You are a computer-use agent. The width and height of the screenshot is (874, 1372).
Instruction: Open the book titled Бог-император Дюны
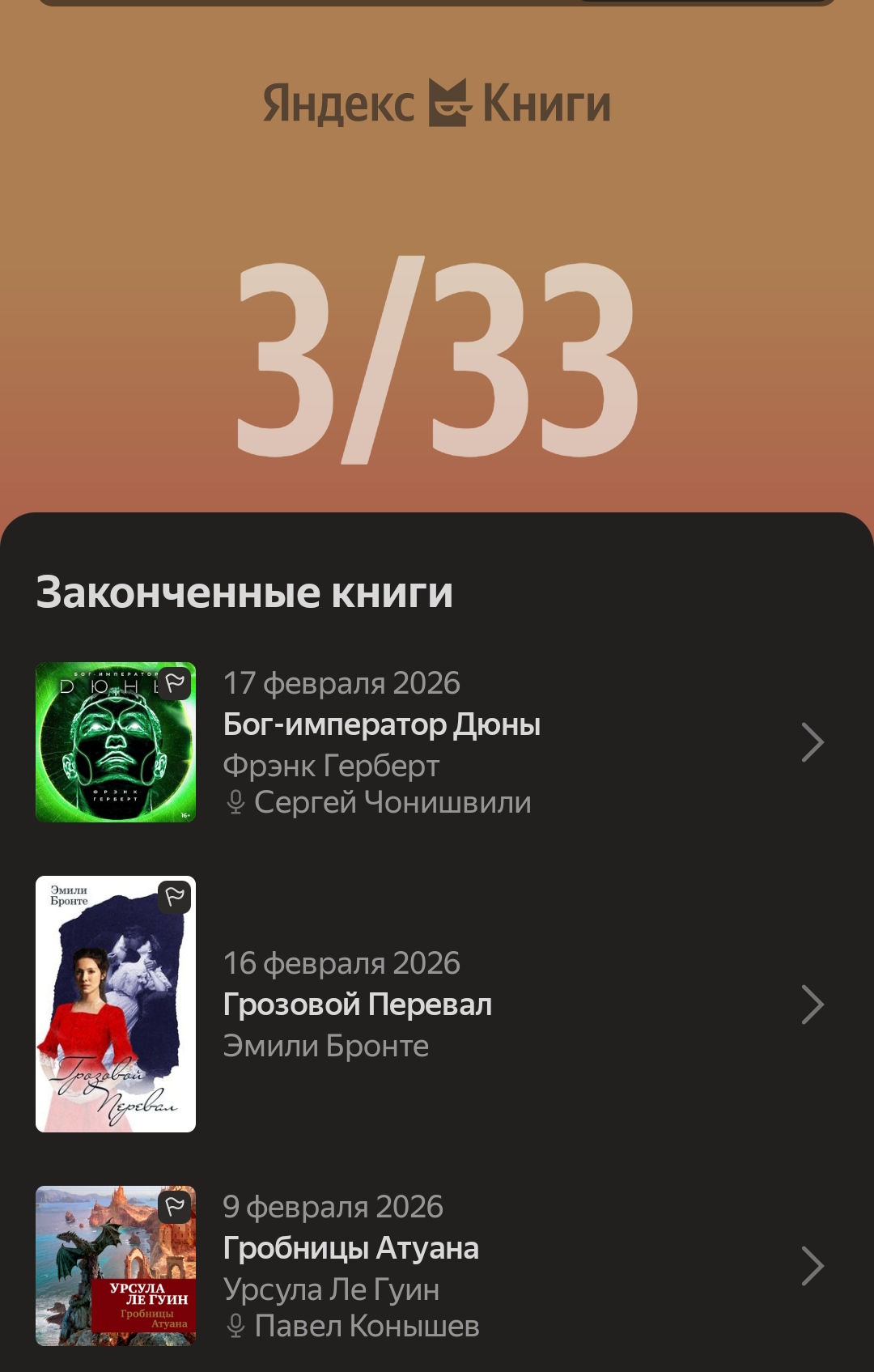point(383,724)
